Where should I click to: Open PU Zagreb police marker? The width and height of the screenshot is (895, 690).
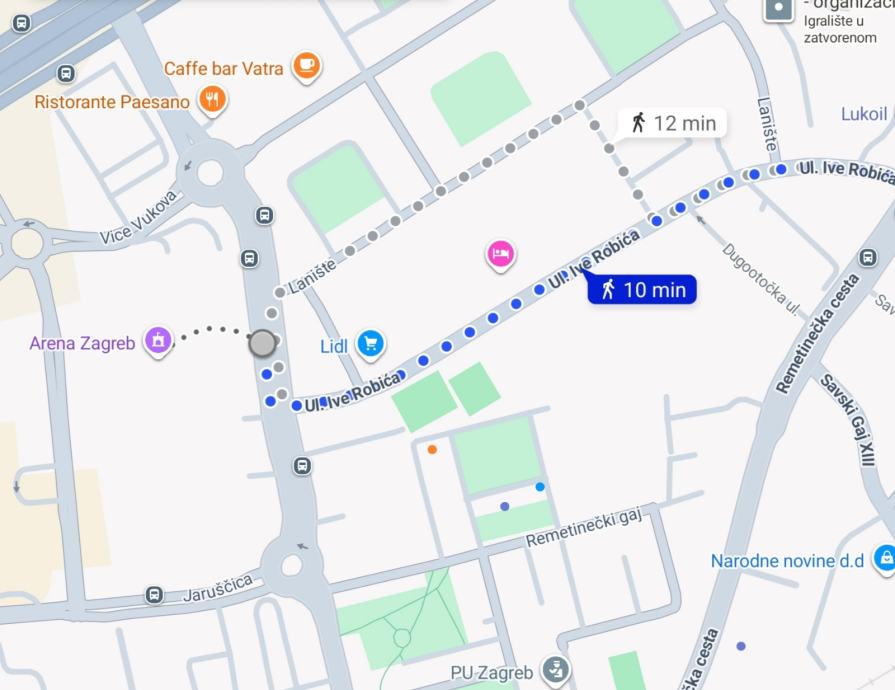(x=555, y=670)
